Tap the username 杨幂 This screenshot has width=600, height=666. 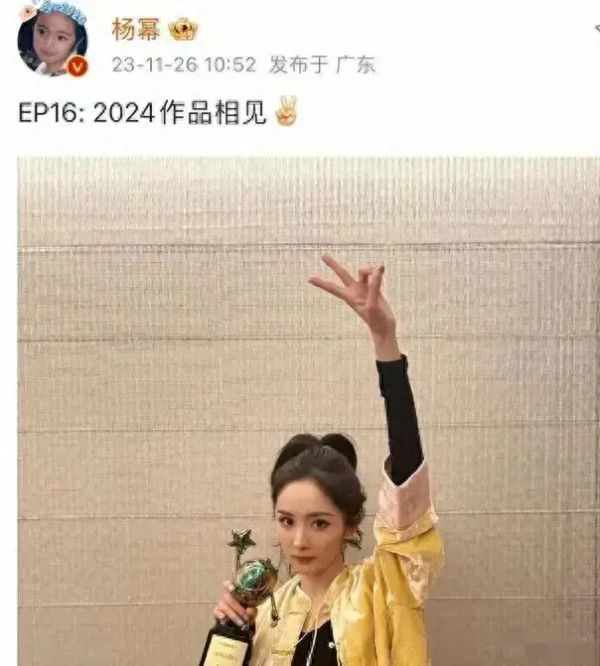136,29
